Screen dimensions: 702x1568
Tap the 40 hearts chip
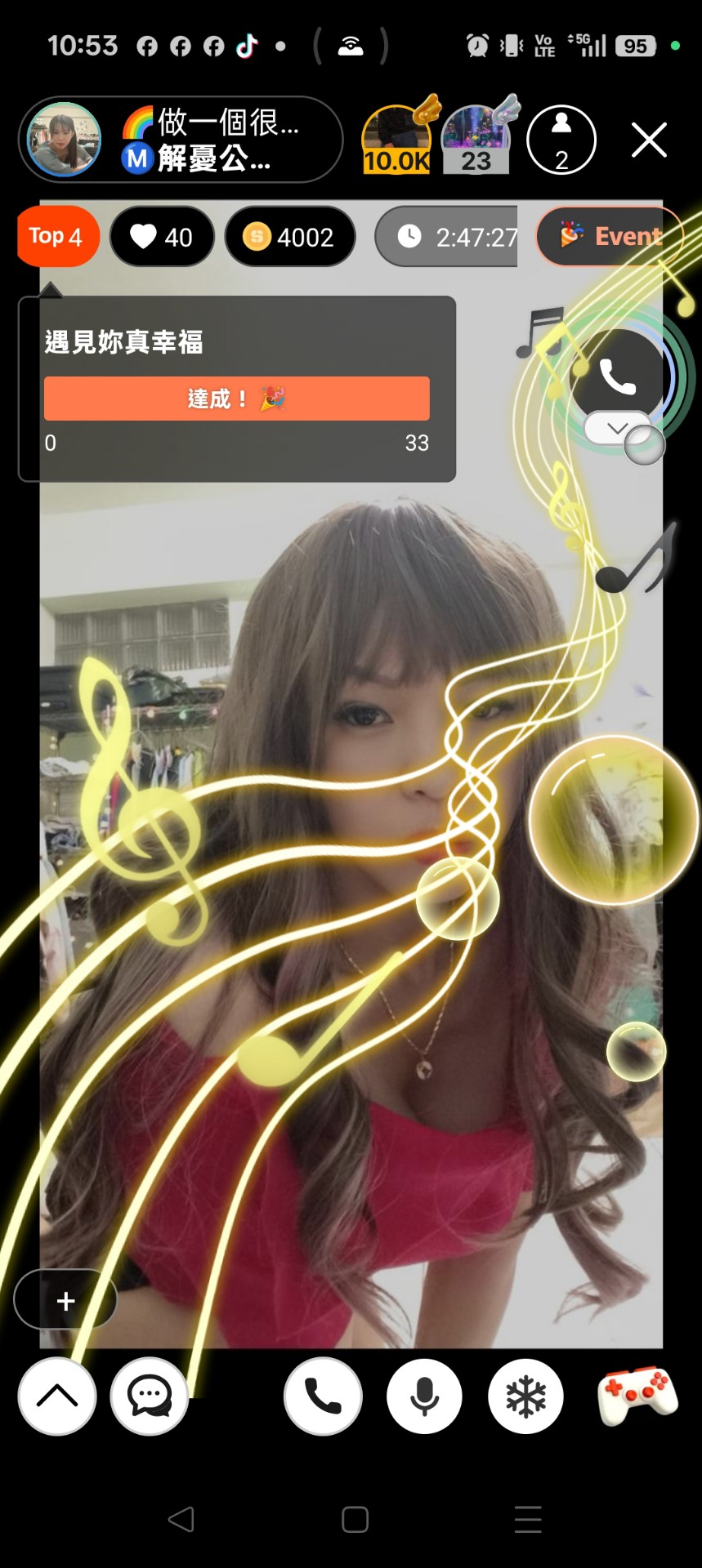pos(163,237)
